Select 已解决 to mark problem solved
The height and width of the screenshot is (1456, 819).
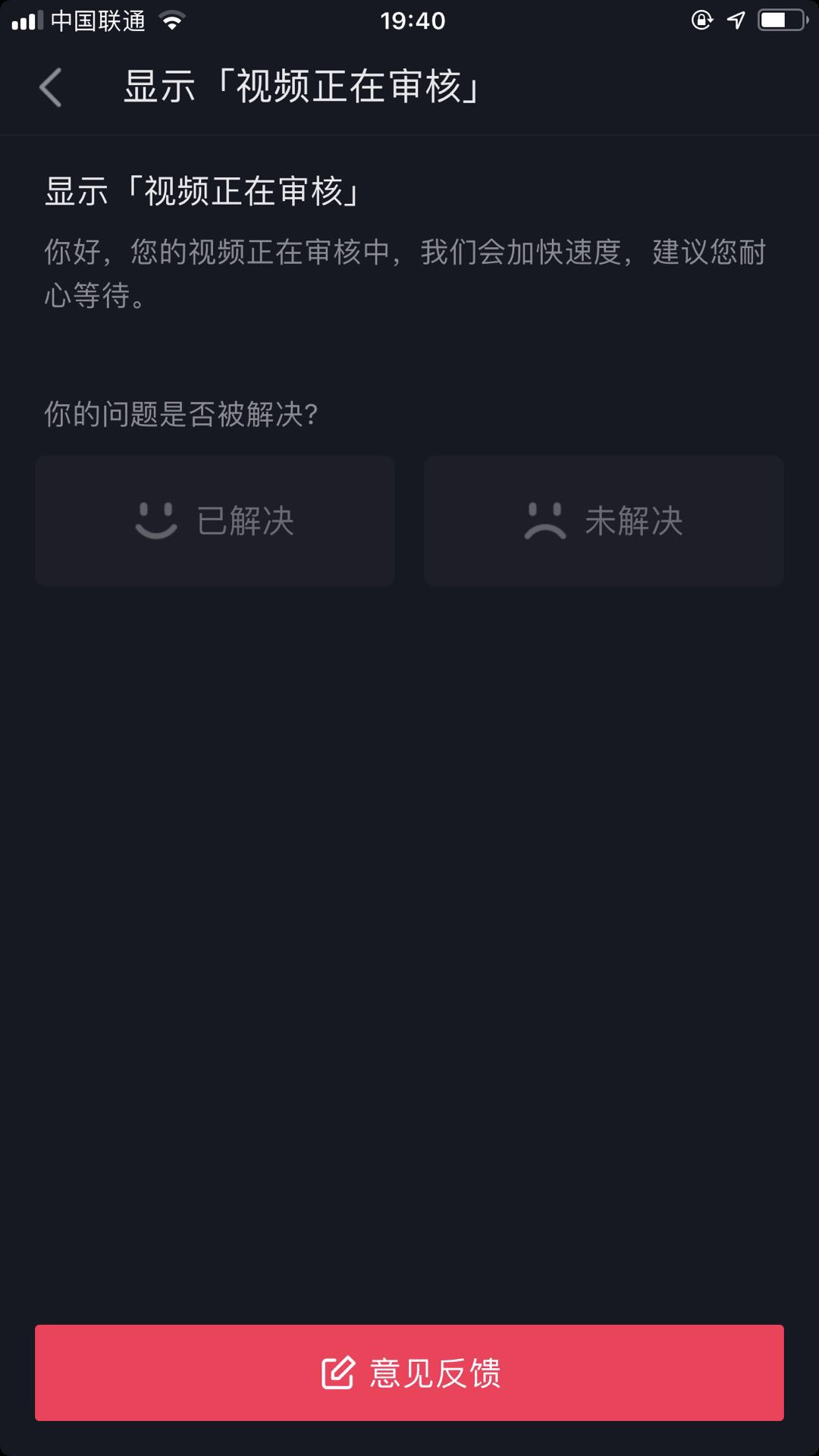[x=215, y=520]
